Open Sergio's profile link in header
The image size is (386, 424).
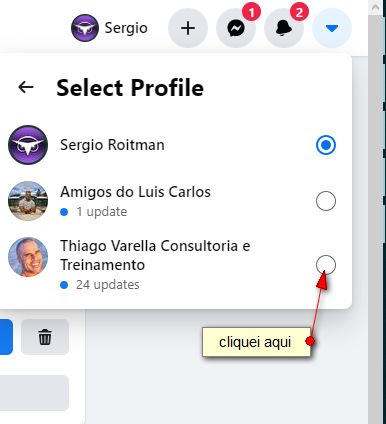tap(110, 28)
